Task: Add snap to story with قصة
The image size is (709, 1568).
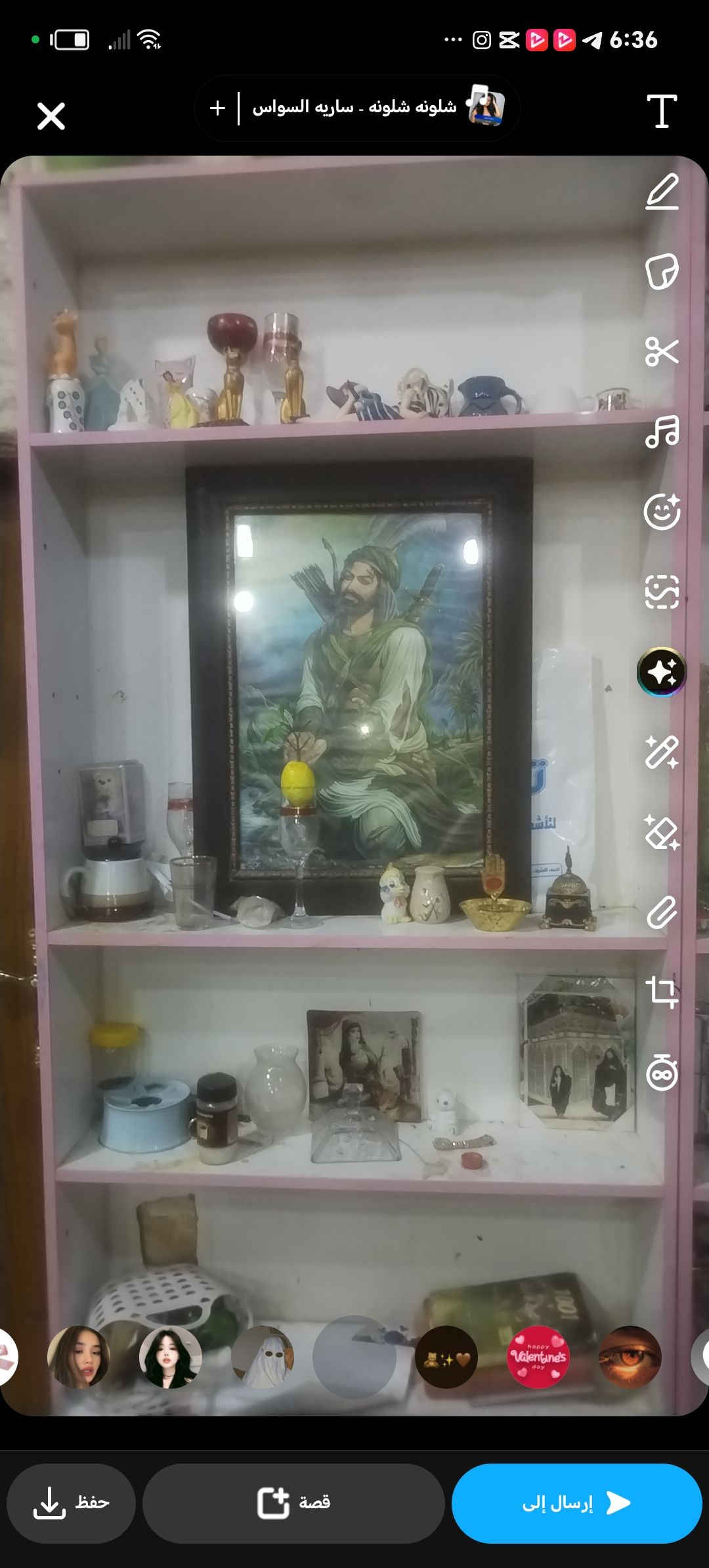Action: coord(293,1503)
